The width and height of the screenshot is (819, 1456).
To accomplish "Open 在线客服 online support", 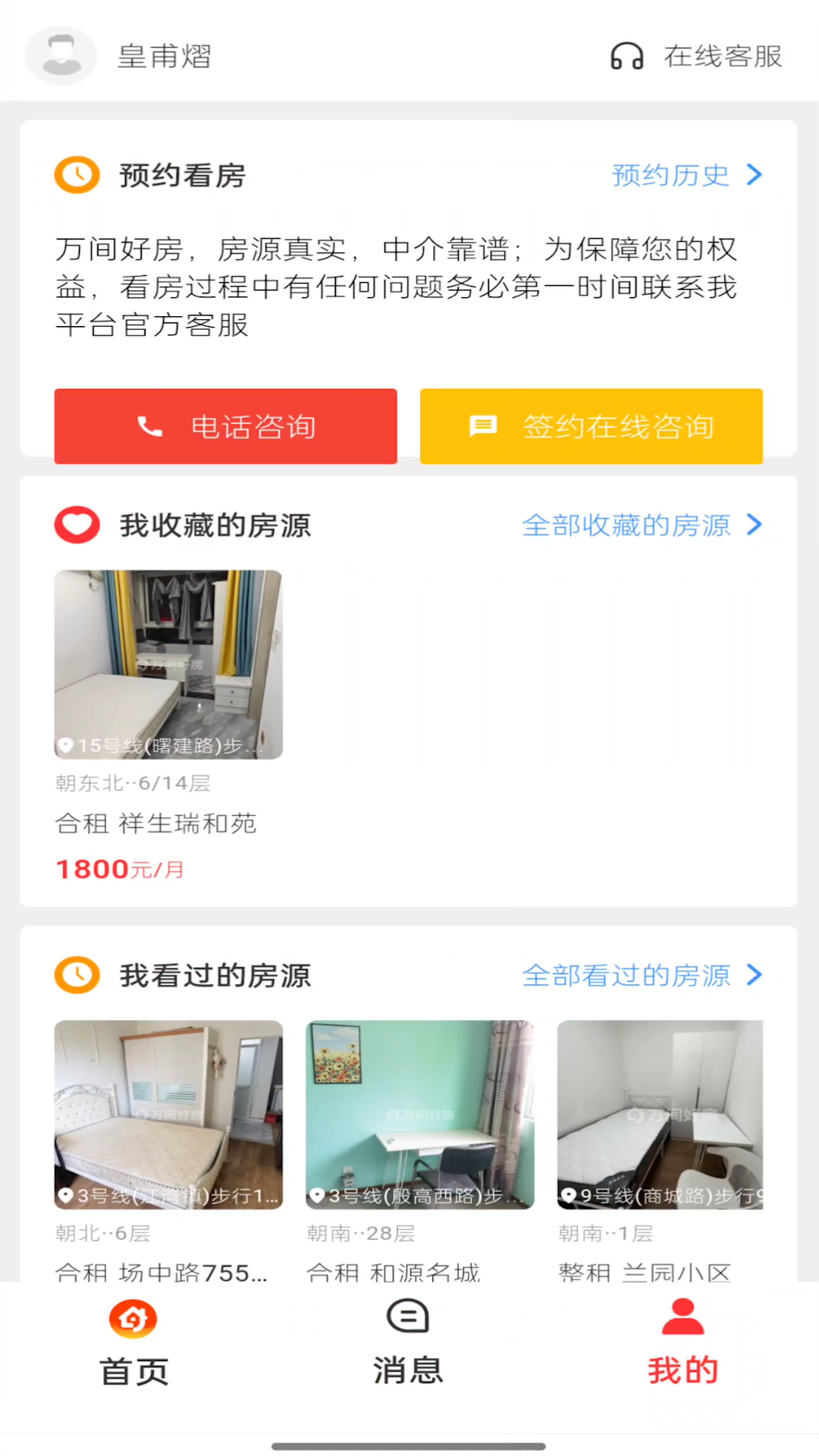I will (697, 56).
